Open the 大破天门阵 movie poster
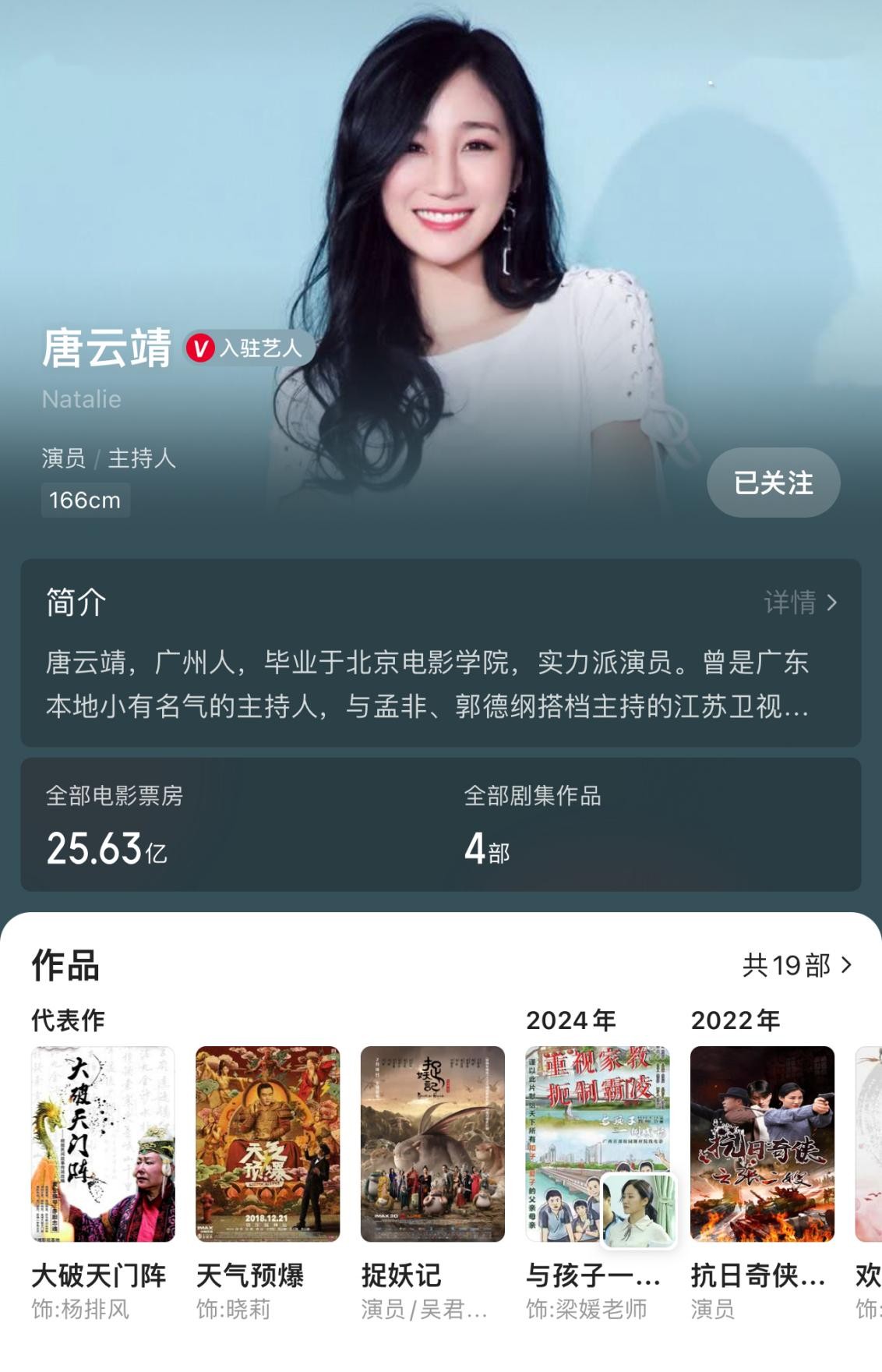Viewport: 882px width, 1372px height. click(x=103, y=1144)
